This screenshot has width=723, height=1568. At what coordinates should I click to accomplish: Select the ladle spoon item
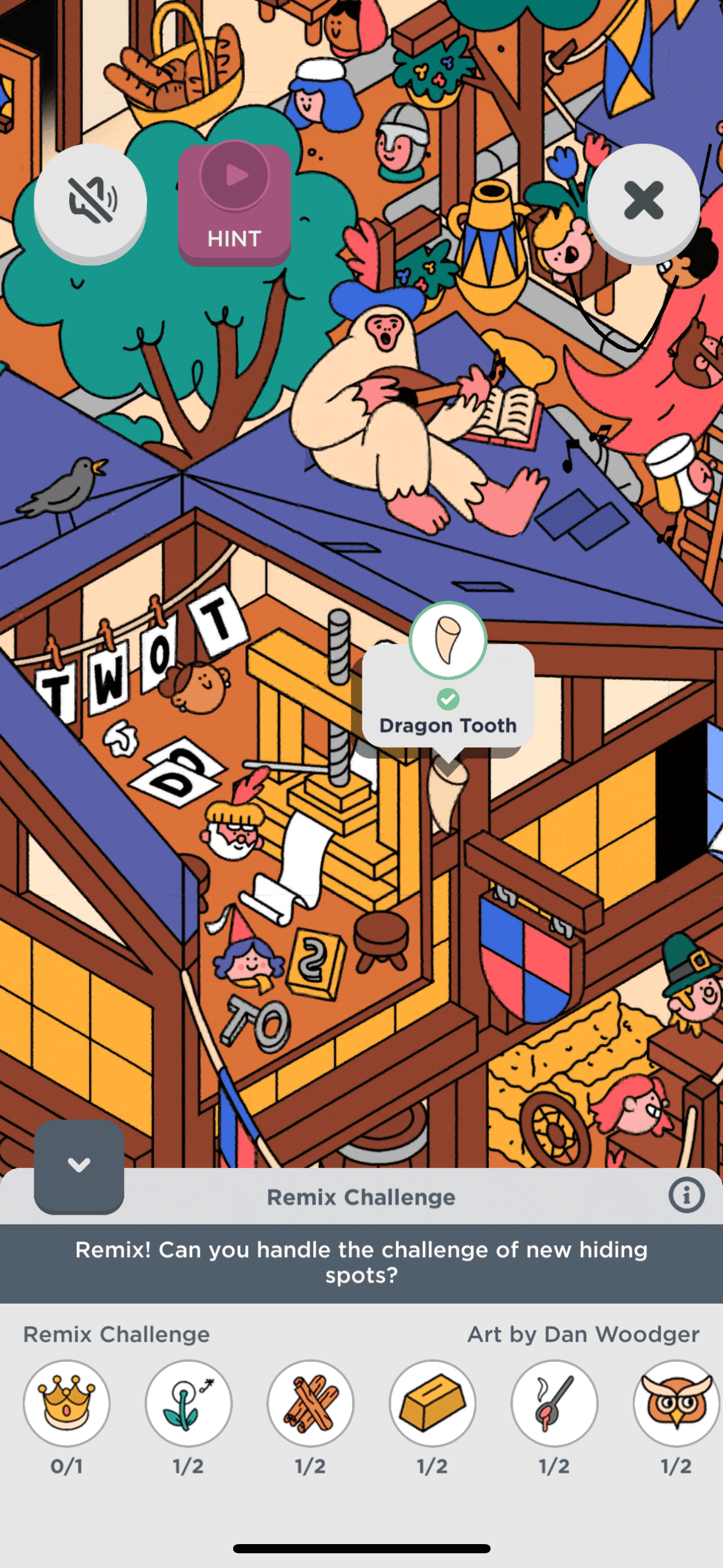coord(554,1404)
